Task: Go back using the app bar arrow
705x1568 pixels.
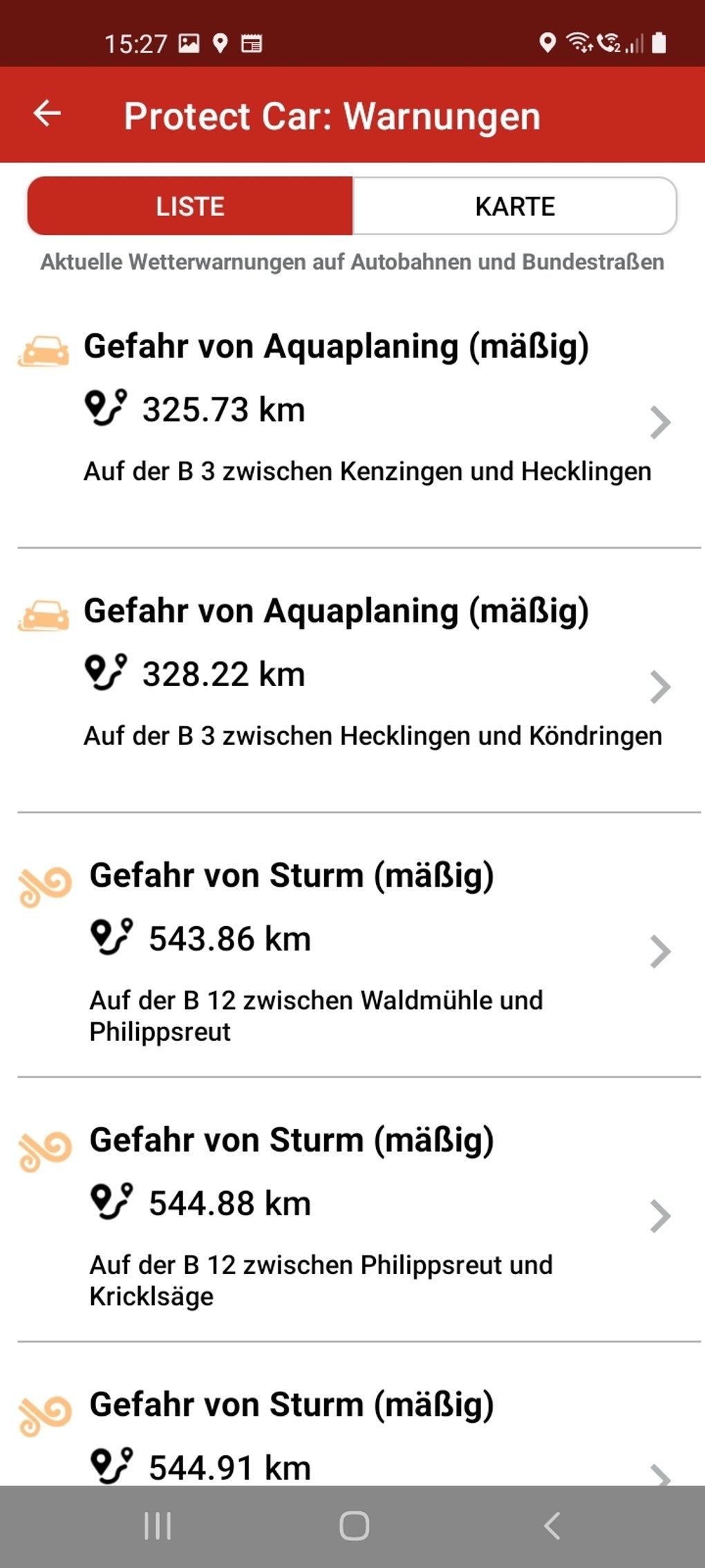Action: tap(47, 114)
